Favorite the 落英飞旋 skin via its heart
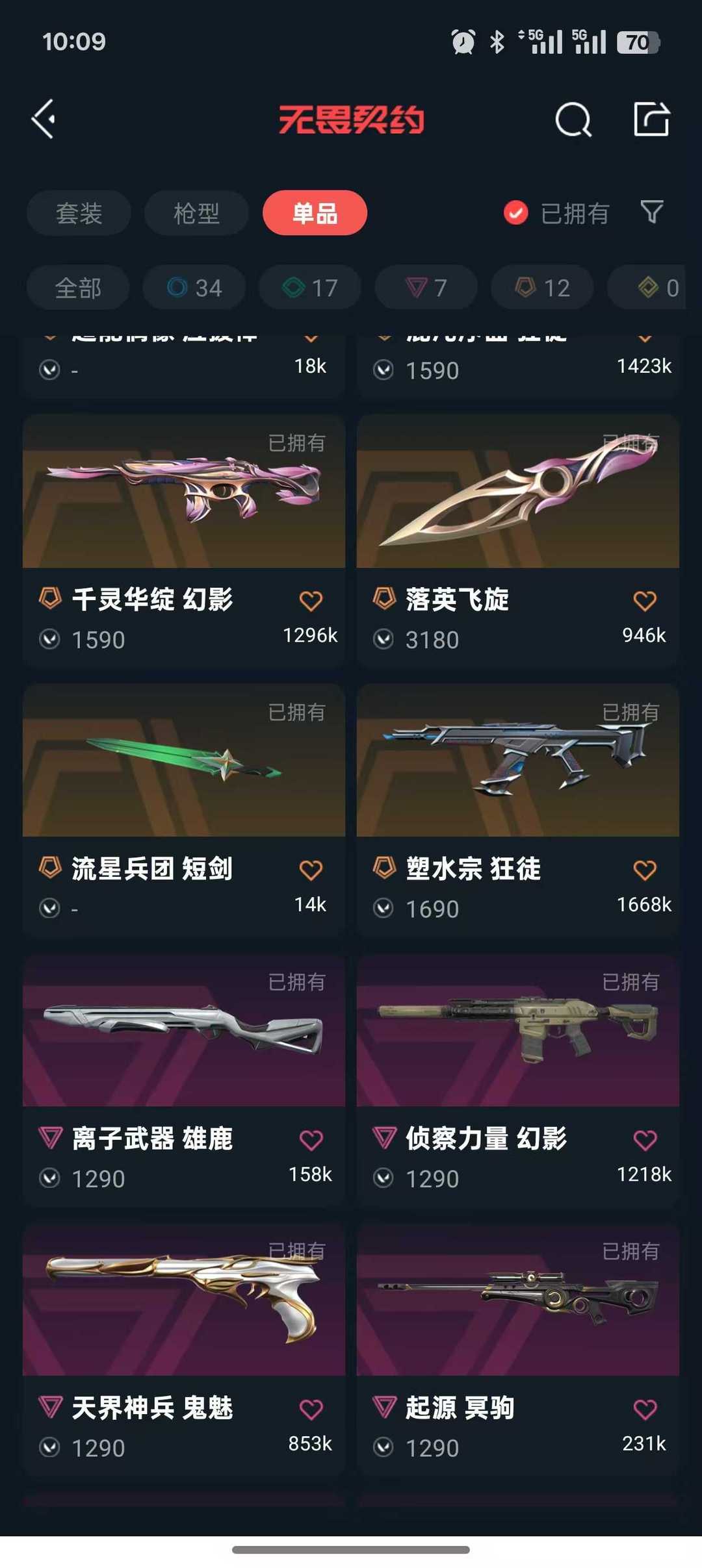 (643, 601)
